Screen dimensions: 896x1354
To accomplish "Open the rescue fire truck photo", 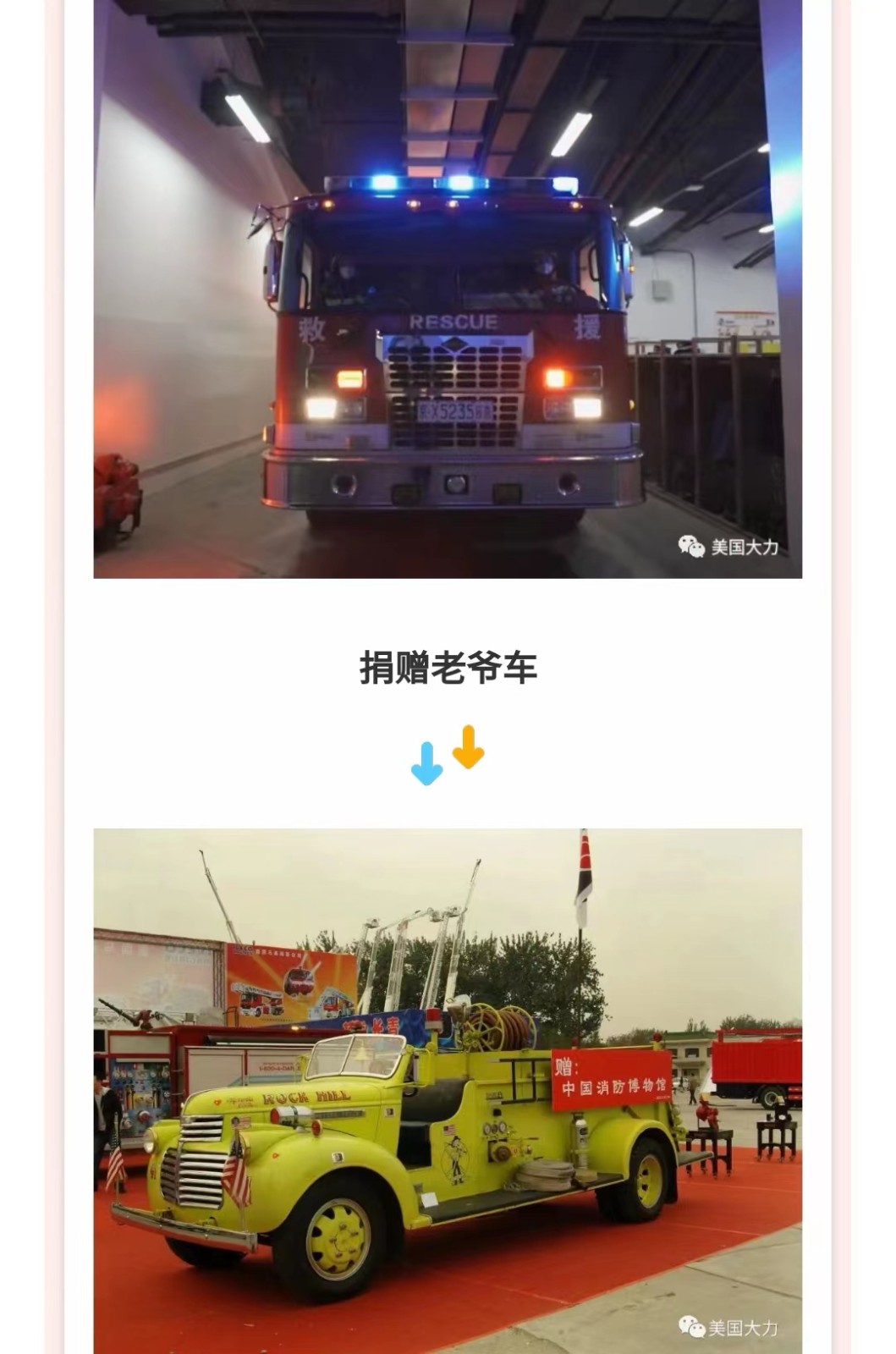I will [448, 288].
